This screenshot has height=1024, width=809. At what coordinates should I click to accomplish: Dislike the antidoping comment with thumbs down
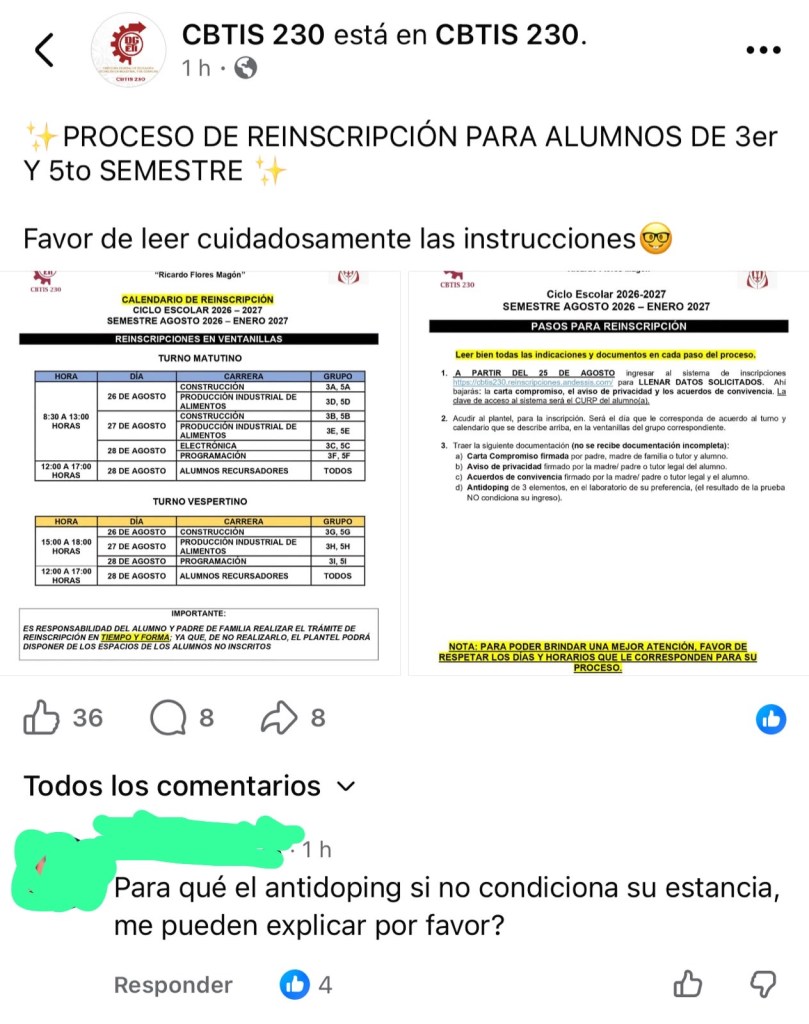pyautogui.click(x=762, y=984)
